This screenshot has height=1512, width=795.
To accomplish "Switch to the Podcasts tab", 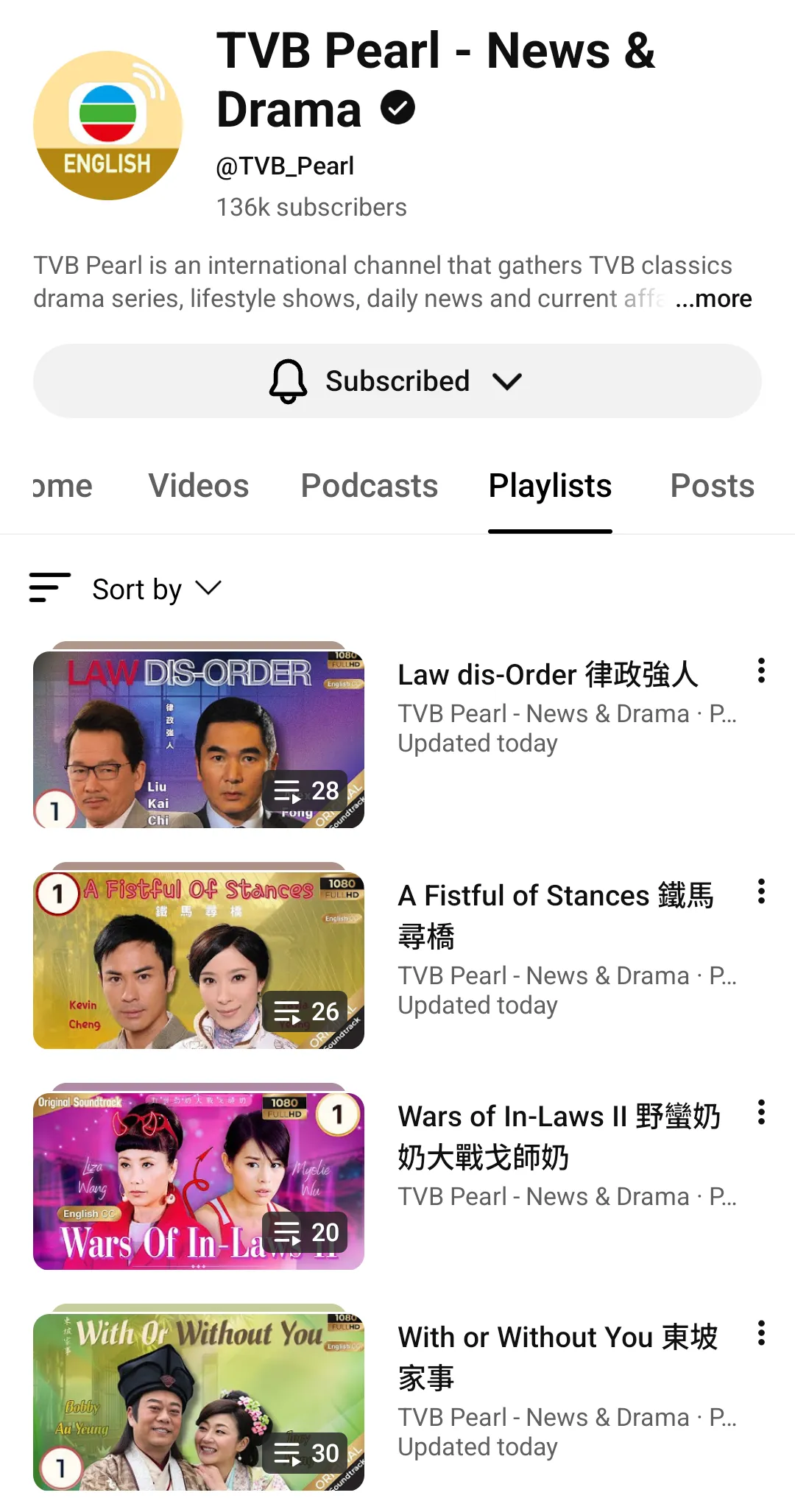I will (x=369, y=486).
